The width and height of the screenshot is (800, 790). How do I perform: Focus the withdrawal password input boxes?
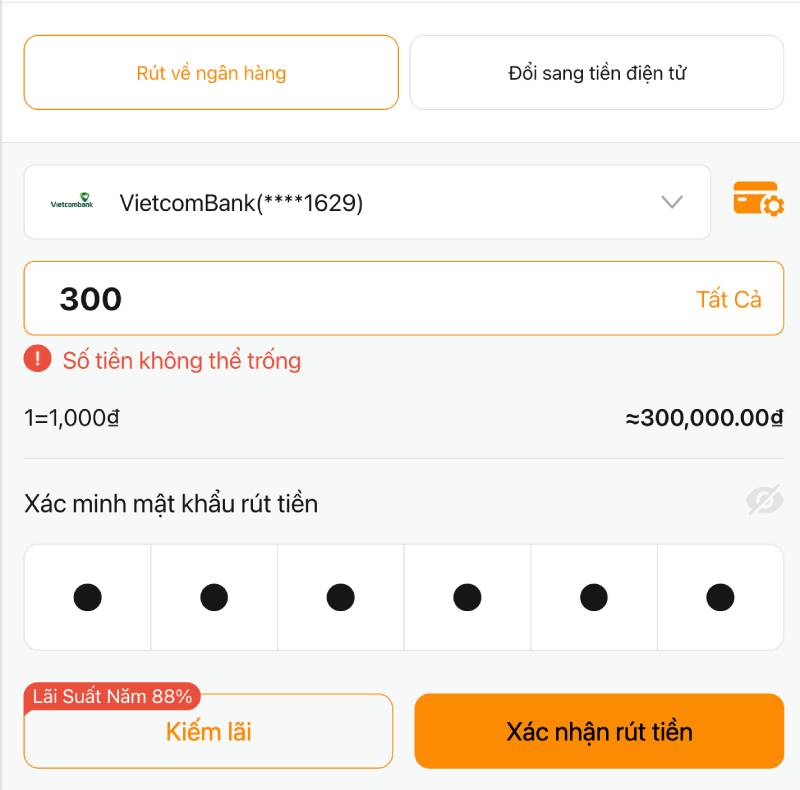pos(403,597)
